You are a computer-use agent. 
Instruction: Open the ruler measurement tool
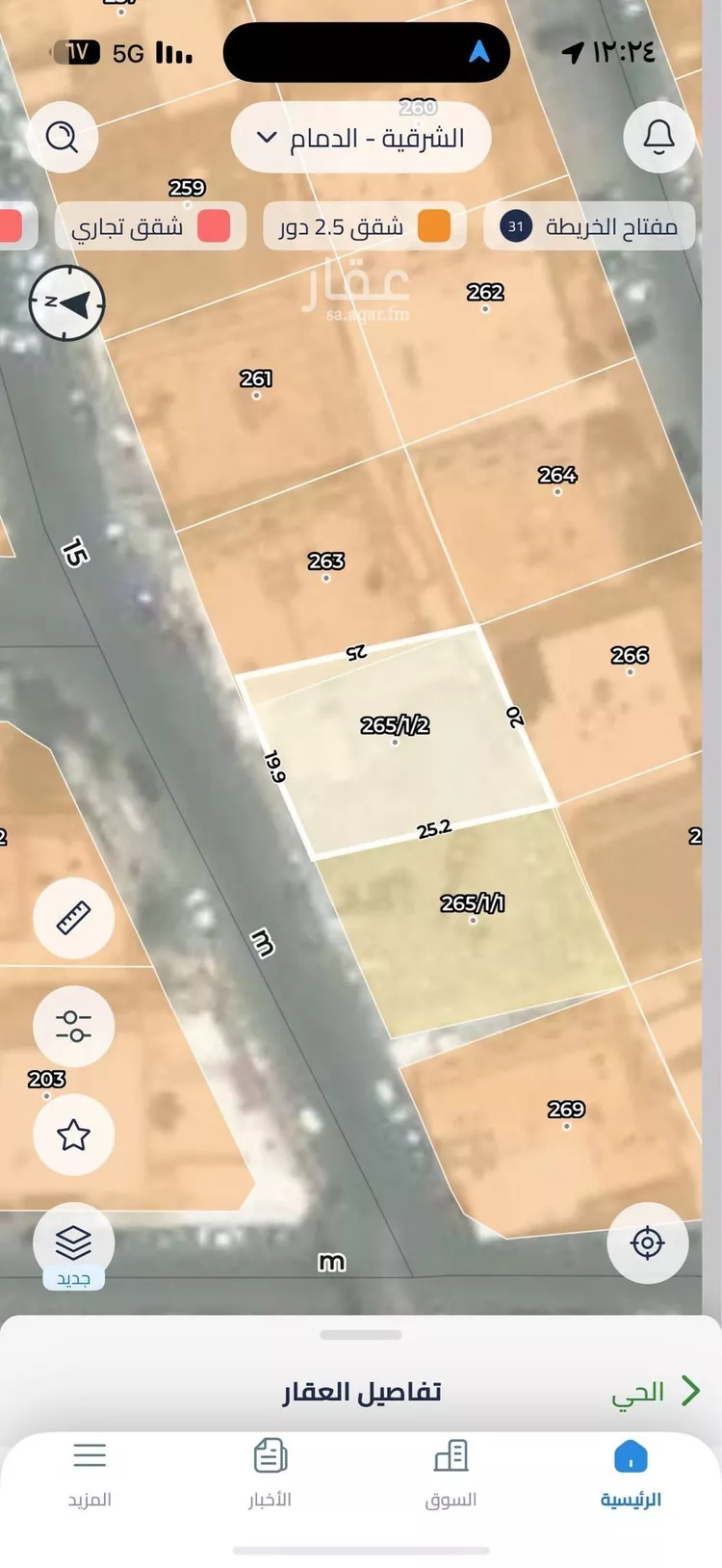click(x=74, y=918)
